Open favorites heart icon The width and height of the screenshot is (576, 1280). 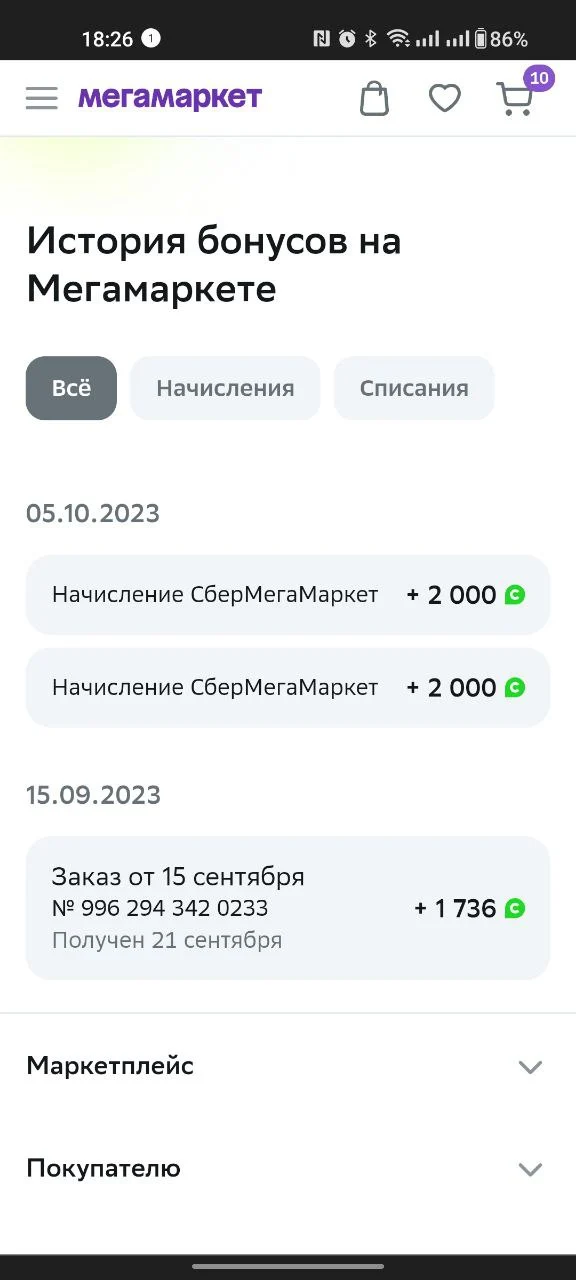click(x=445, y=98)
